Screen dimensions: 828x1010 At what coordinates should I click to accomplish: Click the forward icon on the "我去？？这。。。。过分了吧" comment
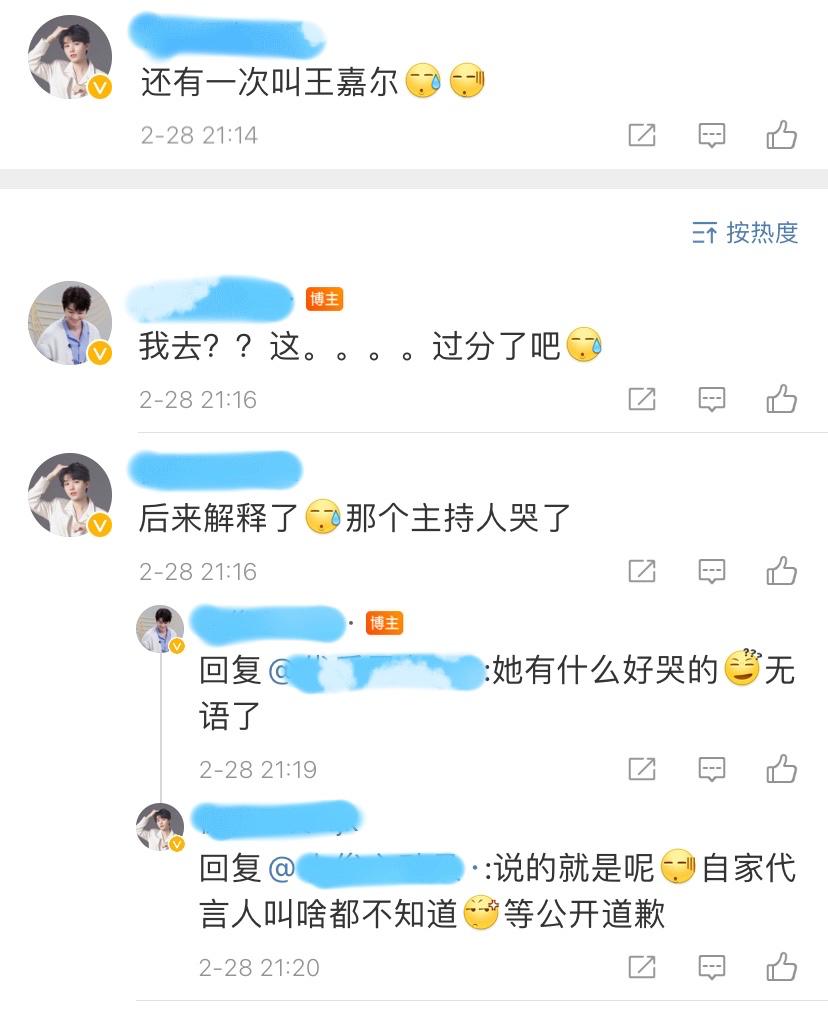[642, 398]
